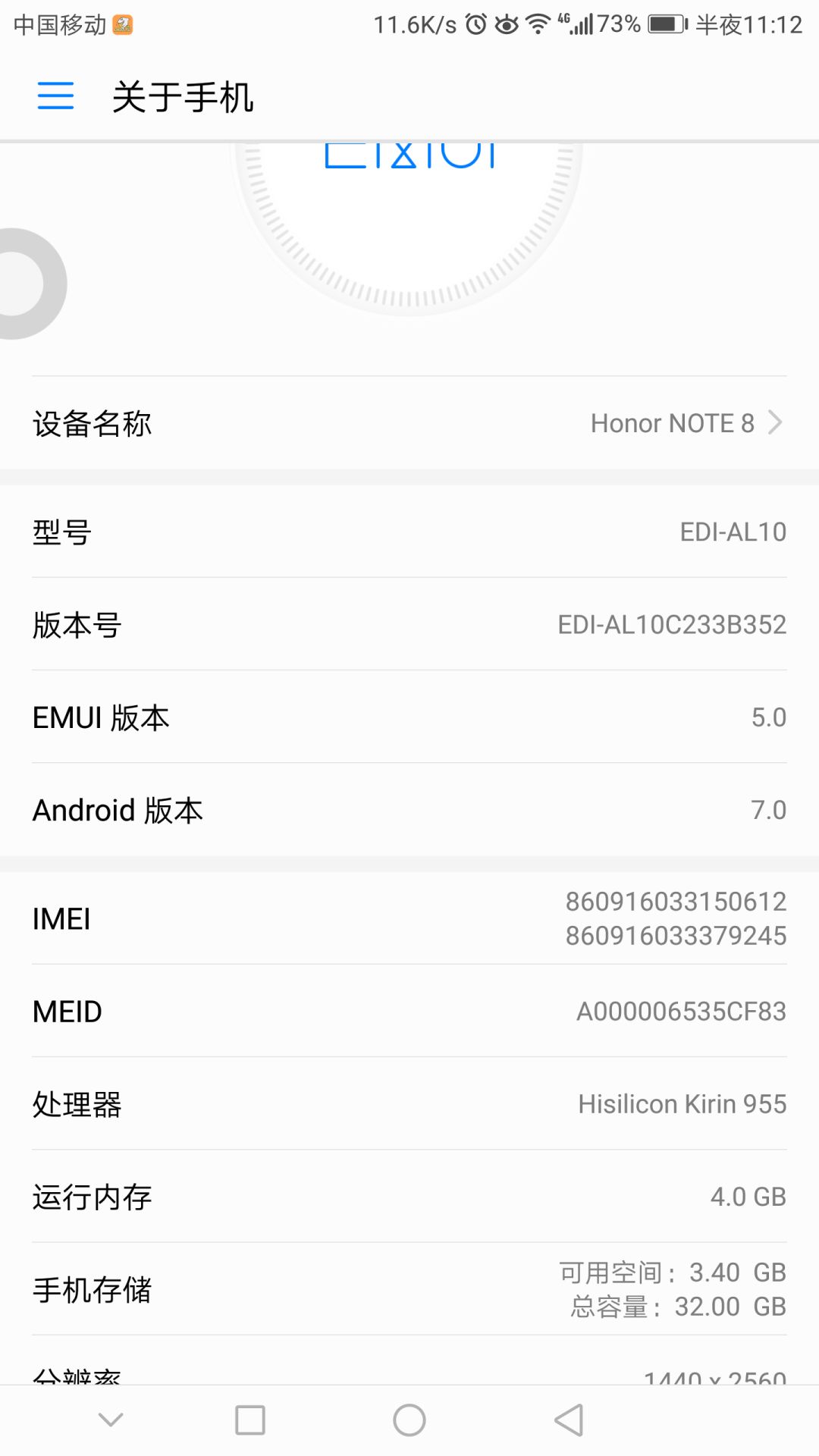Go back with the triangle button
Image resolution: width=819 pixels, height=1456 pixels.
(569, 1420)
